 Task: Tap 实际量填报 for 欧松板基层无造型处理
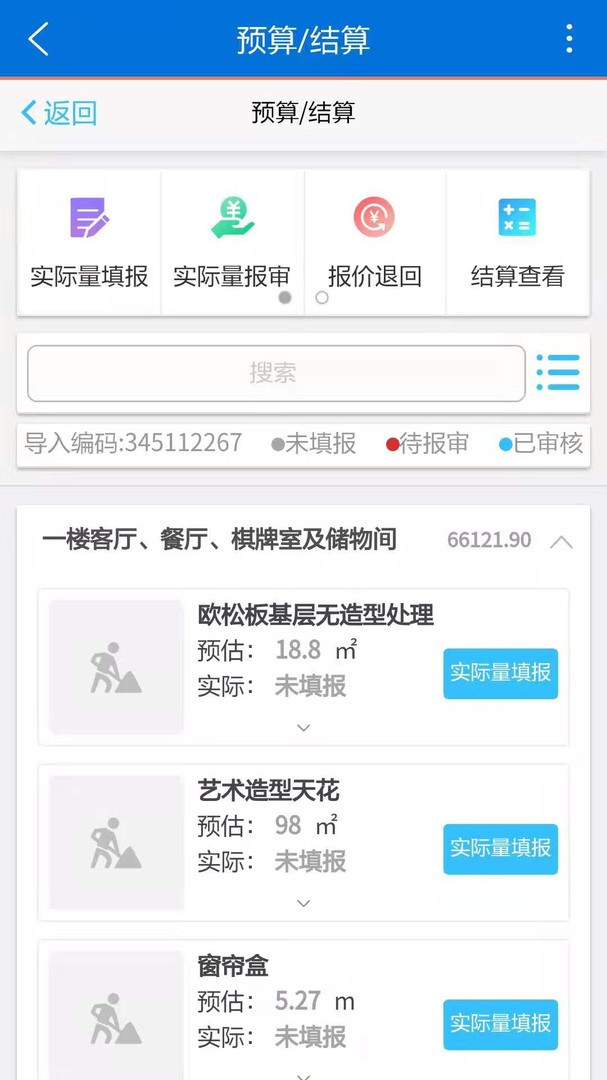[x=500, y=673]
